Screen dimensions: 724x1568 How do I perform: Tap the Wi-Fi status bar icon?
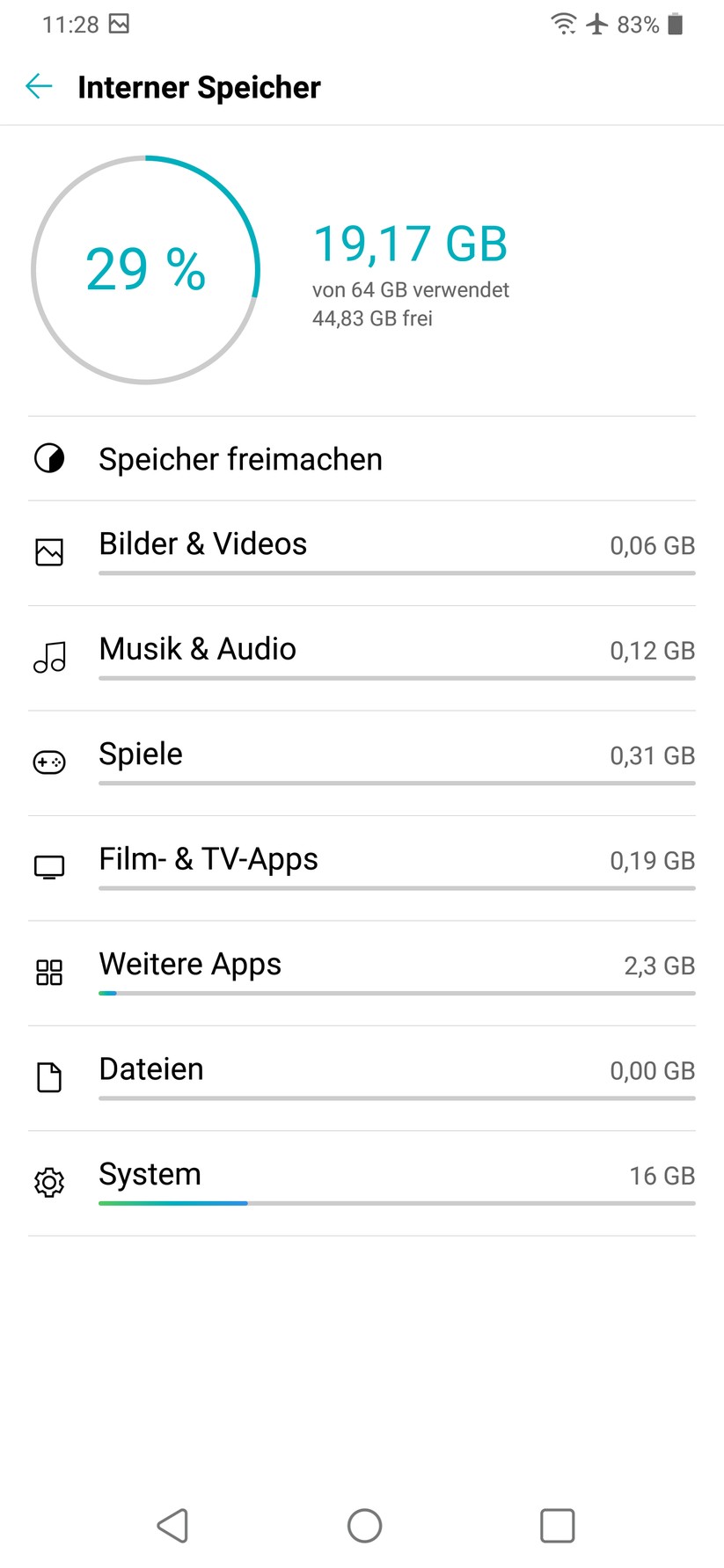(564, 24)
